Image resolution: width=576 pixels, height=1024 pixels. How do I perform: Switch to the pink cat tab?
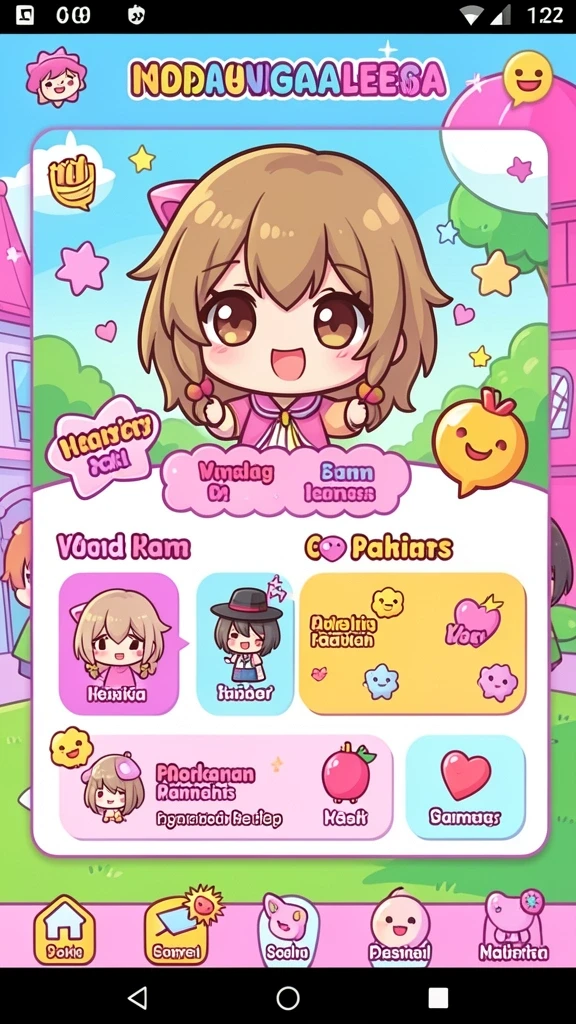tap(287, 930)
